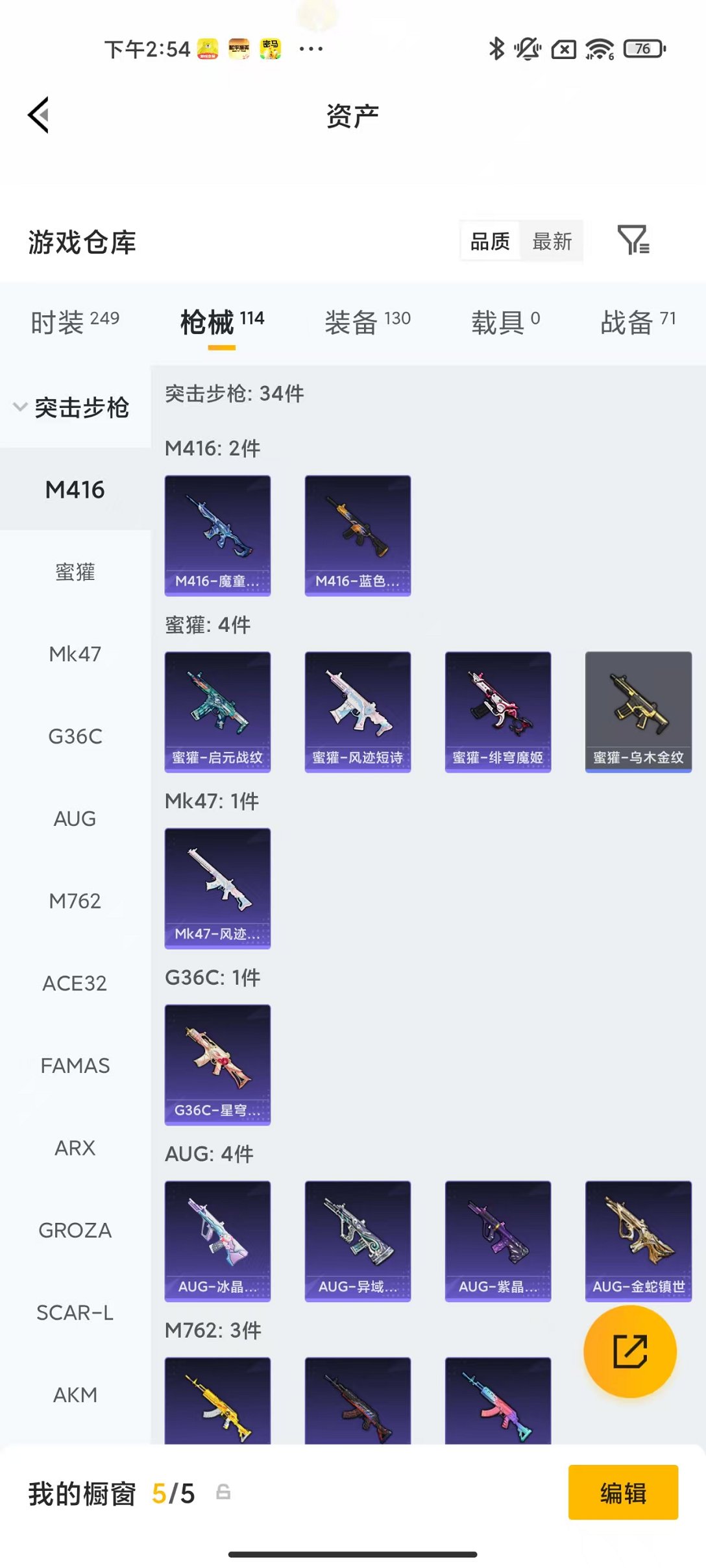Jump to AKM in the side list
Image resolution: width=706 pixels, height=1568 pixels.
[x=75, y=1395]
